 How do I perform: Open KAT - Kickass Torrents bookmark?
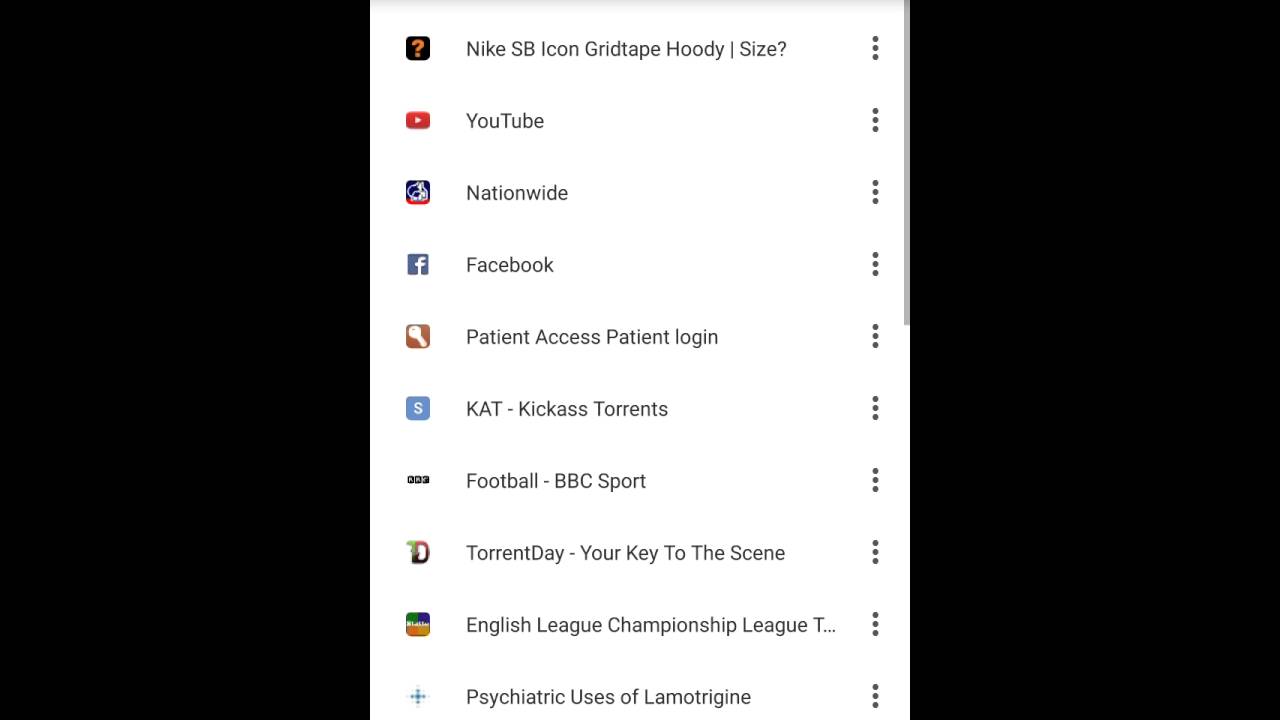tap(567, 409)
